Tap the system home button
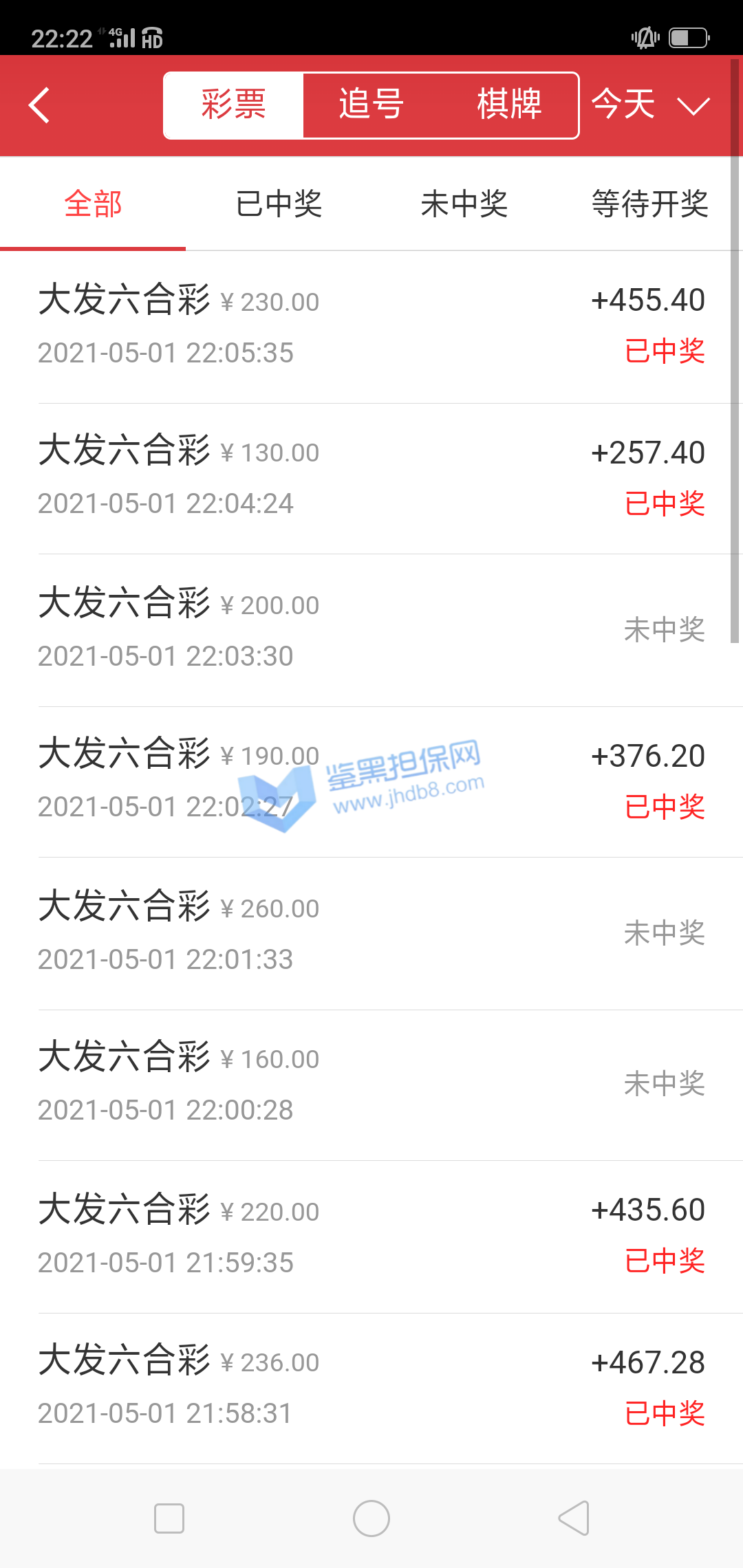 click(x=371, y=1518)
